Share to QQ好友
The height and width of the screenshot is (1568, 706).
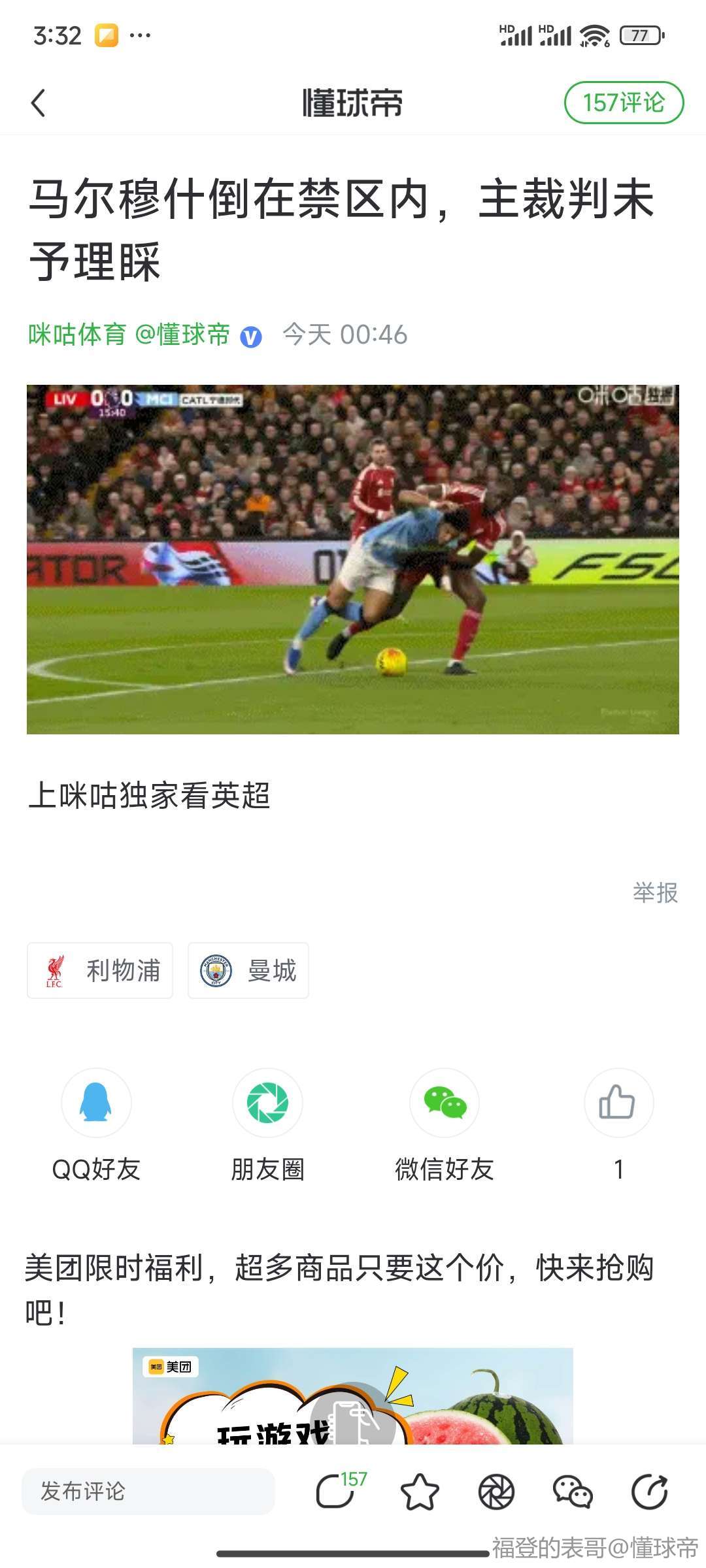point(96,1103)
